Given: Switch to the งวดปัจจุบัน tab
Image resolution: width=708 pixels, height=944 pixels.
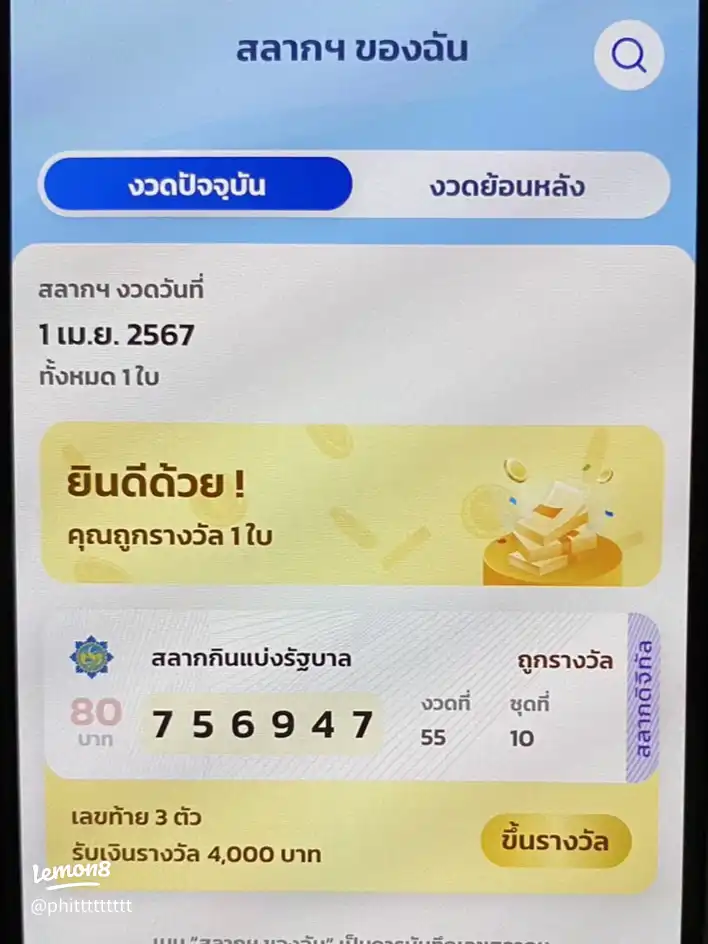Looking at the screenshot, I should pyautogui.click(x=196, y=186).
